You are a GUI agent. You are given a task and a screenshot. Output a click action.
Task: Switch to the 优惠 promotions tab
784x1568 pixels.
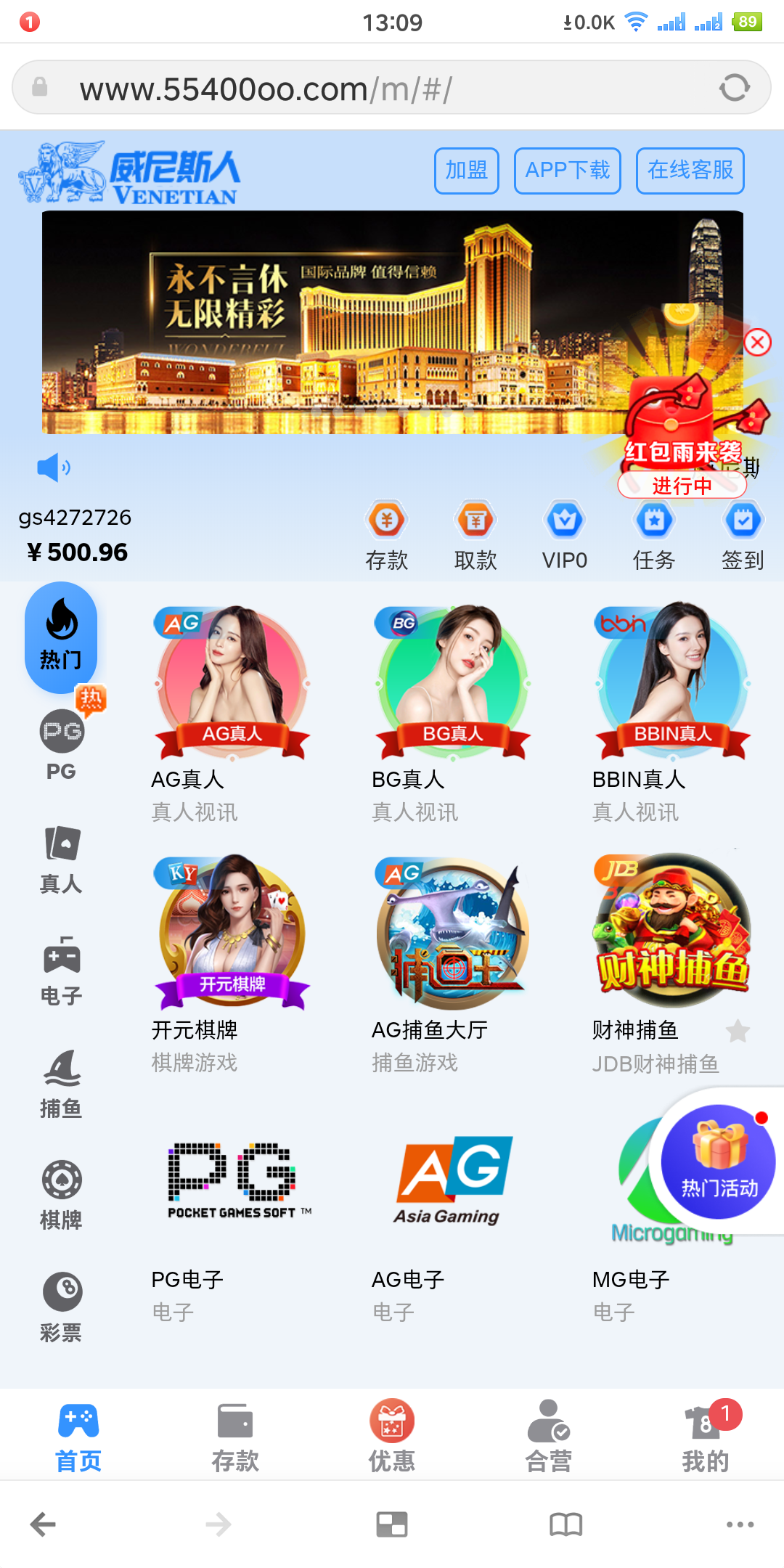[392, 1434]
